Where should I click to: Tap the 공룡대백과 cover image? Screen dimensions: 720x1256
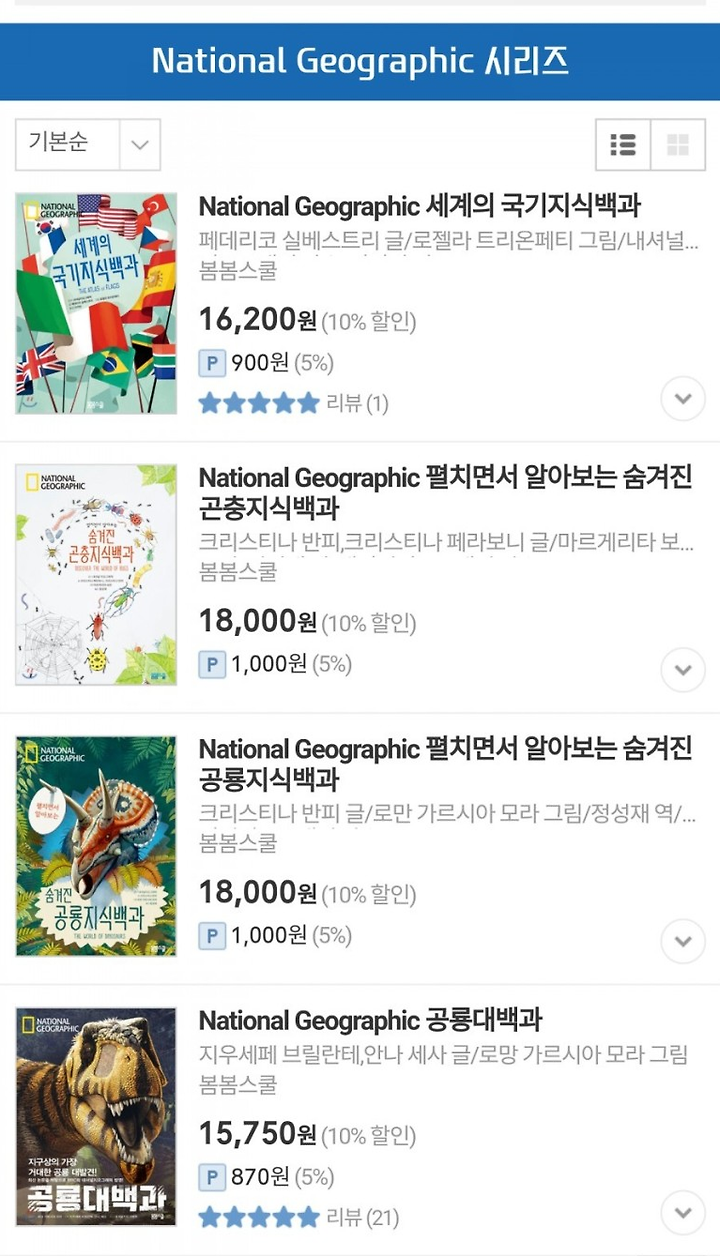tap(96, 1117)
